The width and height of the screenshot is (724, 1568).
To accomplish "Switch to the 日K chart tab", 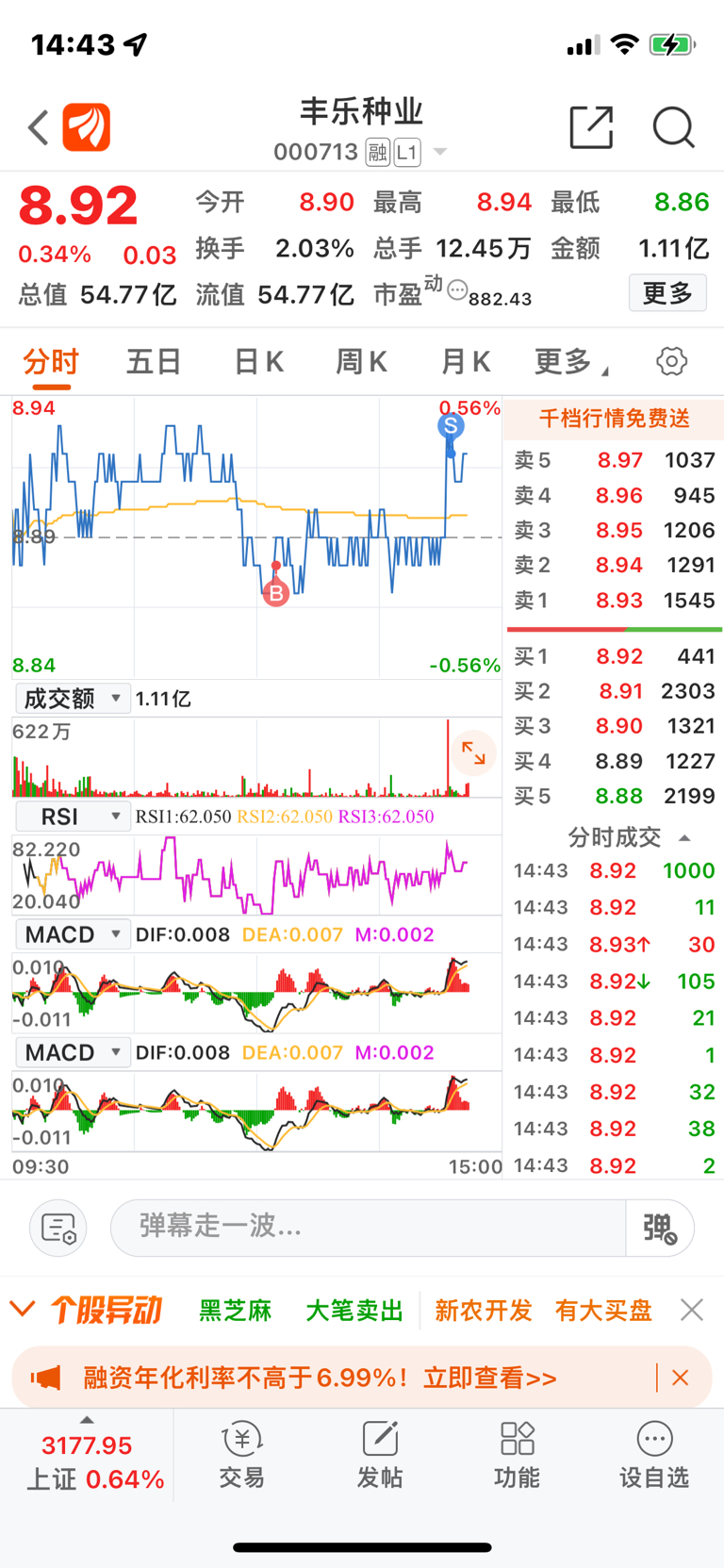I will coord(258,361).
